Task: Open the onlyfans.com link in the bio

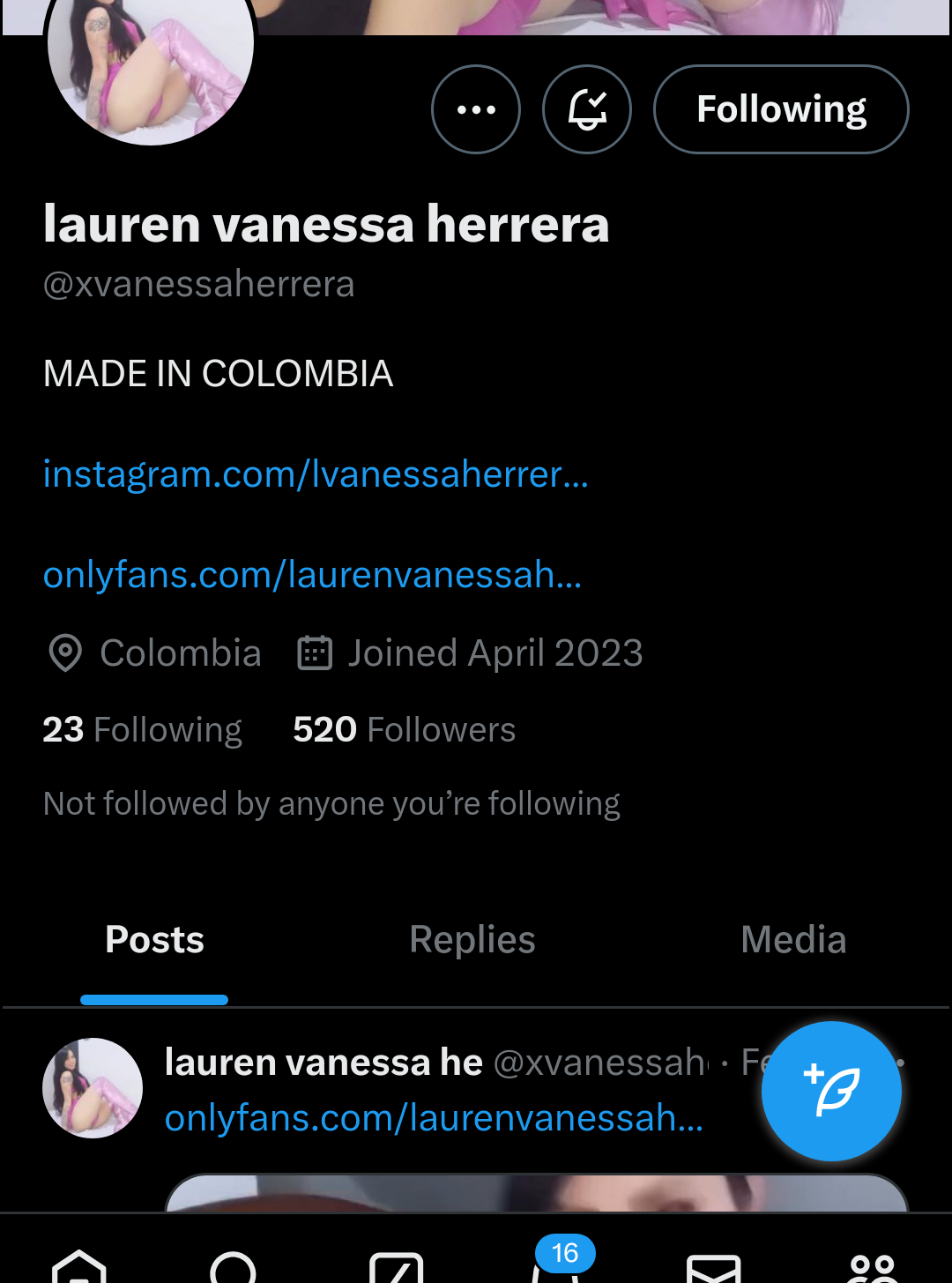Action: (312, 575)
